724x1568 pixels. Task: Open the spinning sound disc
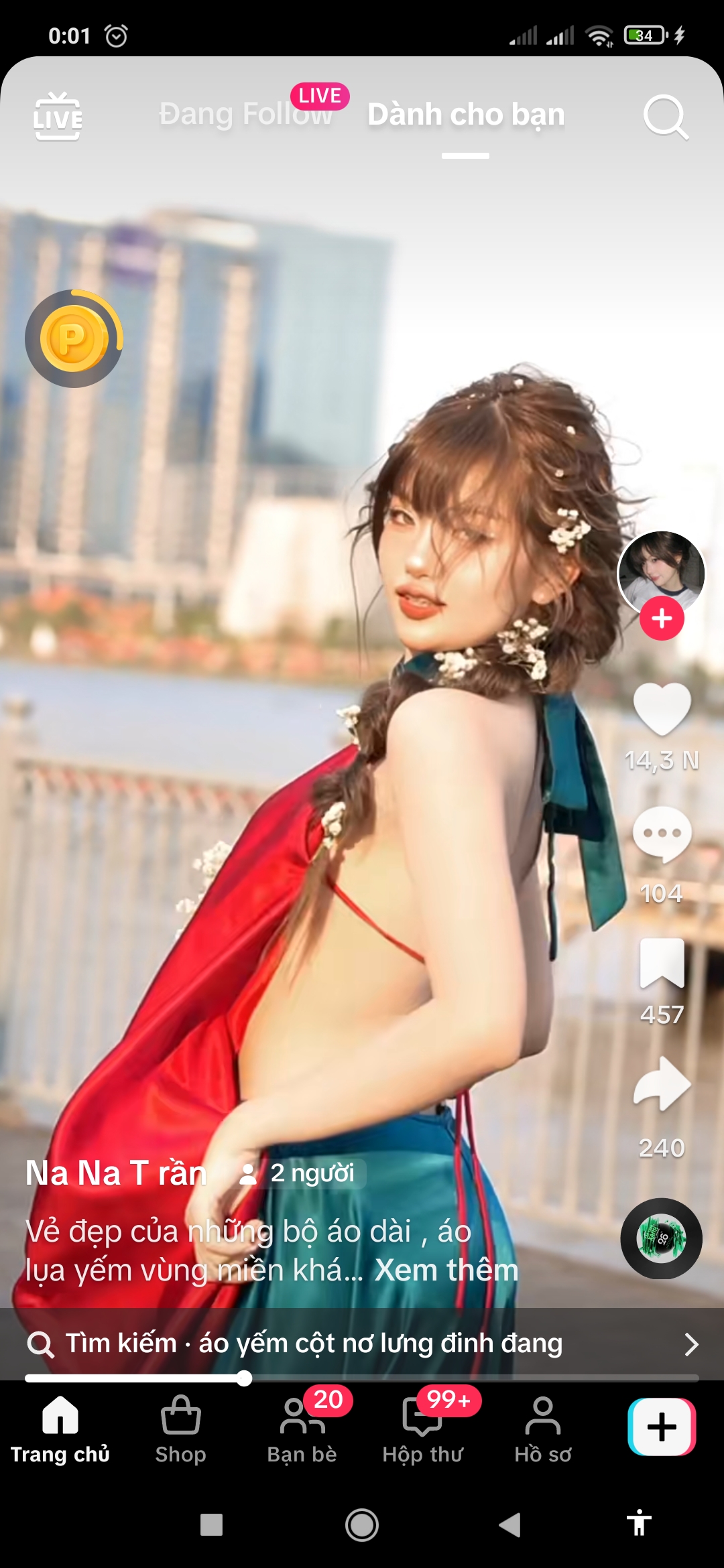pos(661,1238)
